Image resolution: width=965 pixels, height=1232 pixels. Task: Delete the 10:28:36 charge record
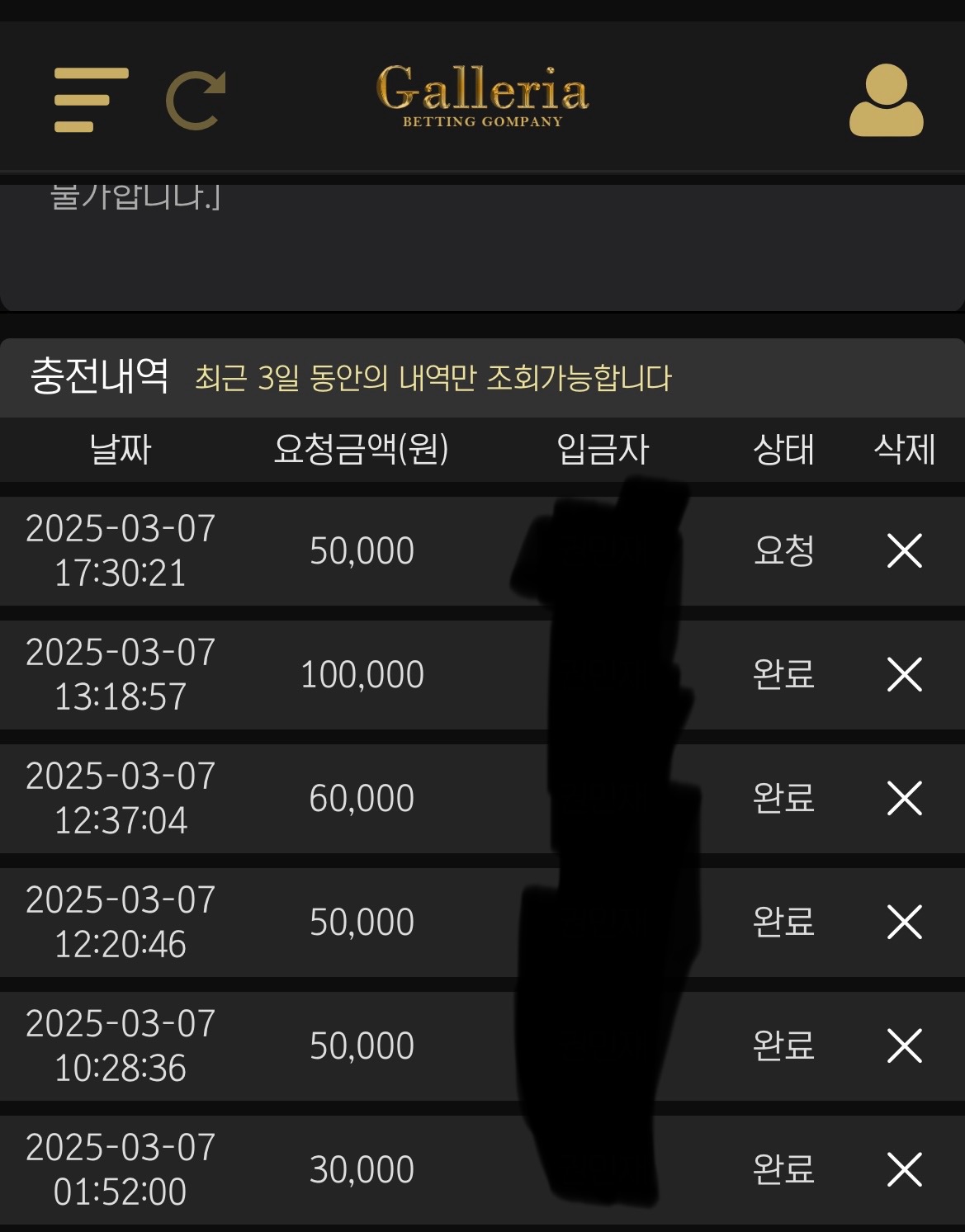coord(904,1046)
